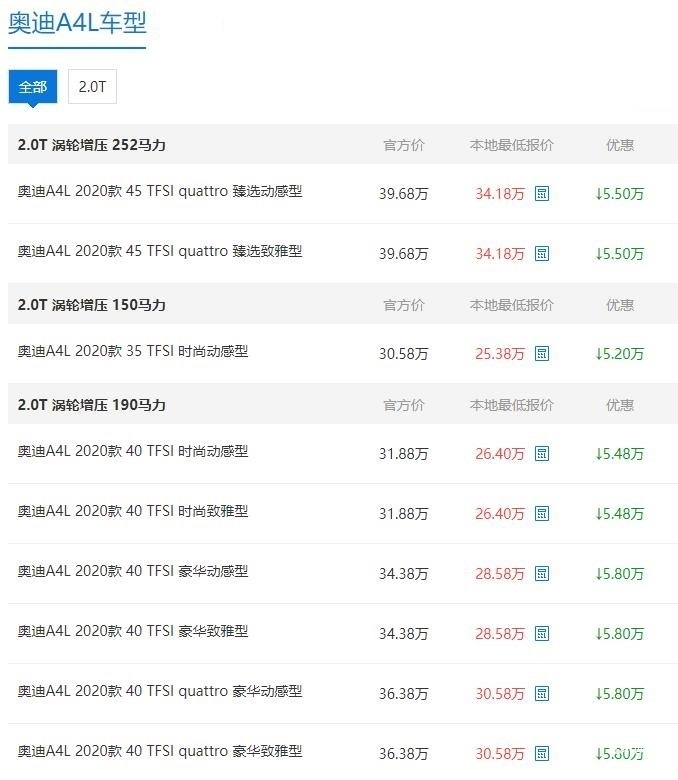Open 45 TFSI quattro 臻选致雅型 model details
The height and width of the screenshot is (780, 678).
[x=160, y=251]
